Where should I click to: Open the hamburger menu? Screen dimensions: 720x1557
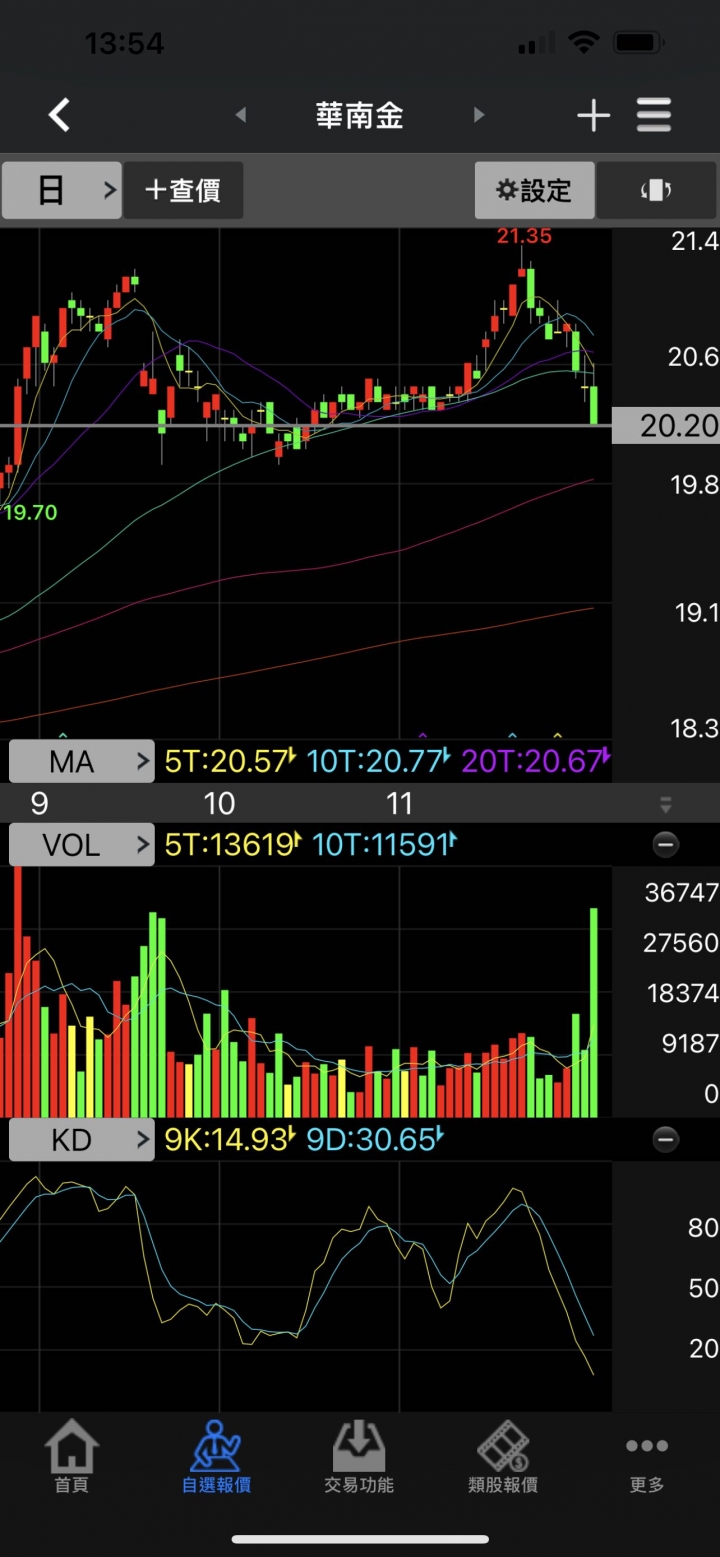point(654,116)
